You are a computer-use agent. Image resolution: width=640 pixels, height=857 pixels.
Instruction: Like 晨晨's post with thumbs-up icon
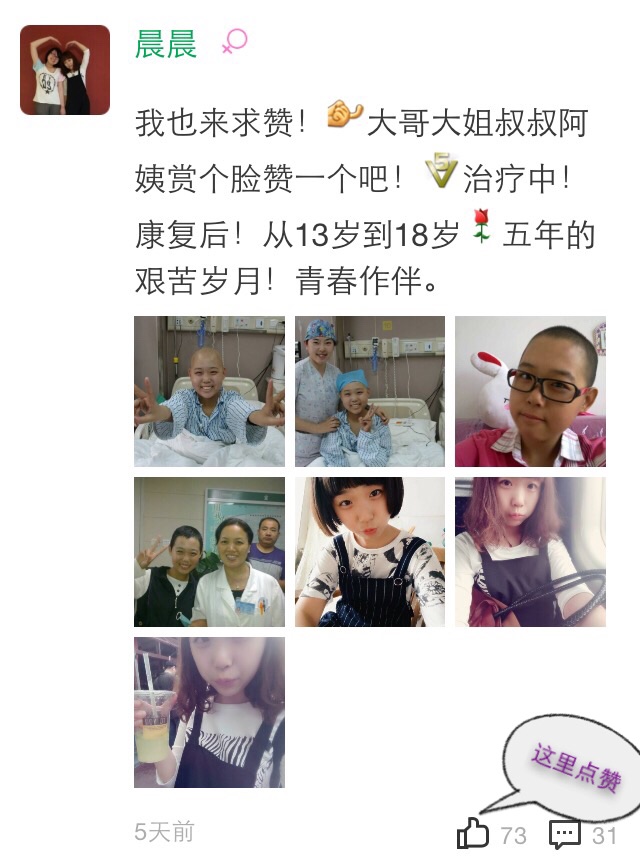click(x=473, y=833)
